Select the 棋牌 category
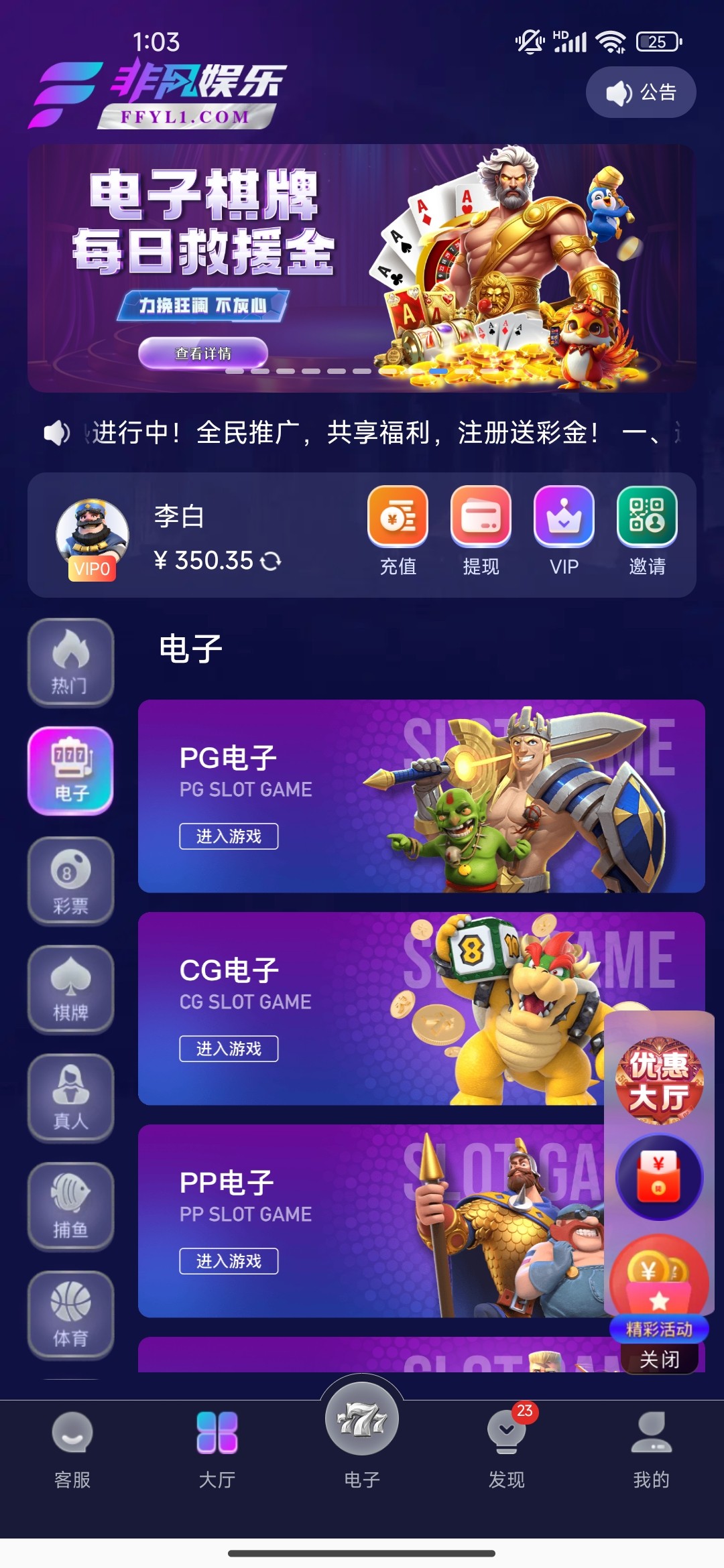The height and width of the screenshot is (1568, 724). pos(70,990)
